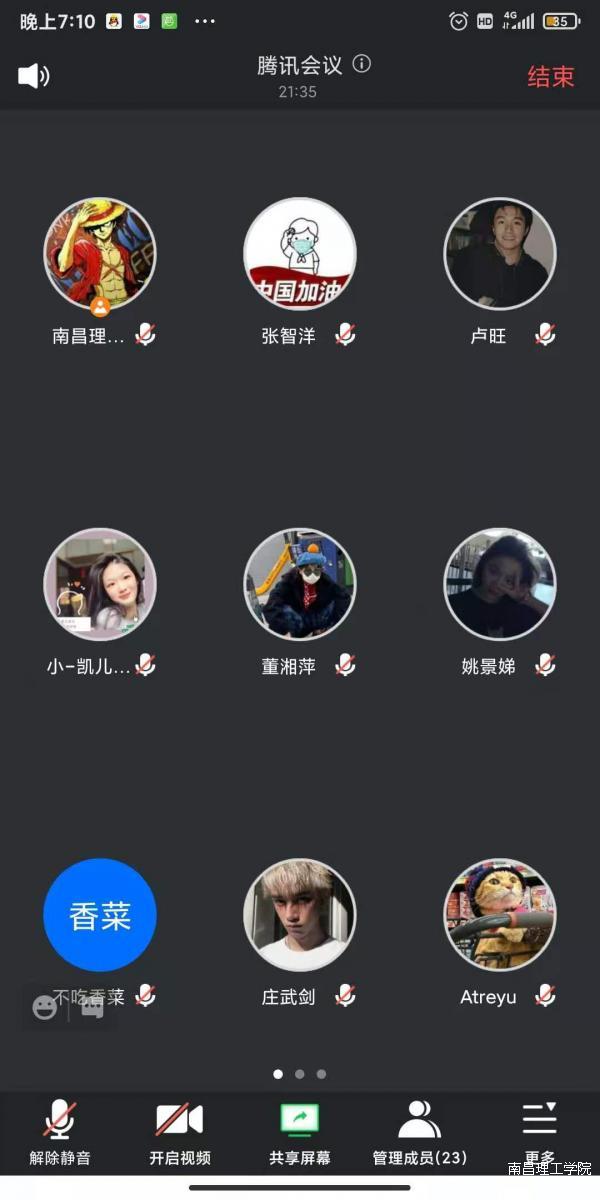This screenshot has height=1200, width=600.
Task: Select participant 庄武剑
Action: pyautogui.click(x=300, y=914)
